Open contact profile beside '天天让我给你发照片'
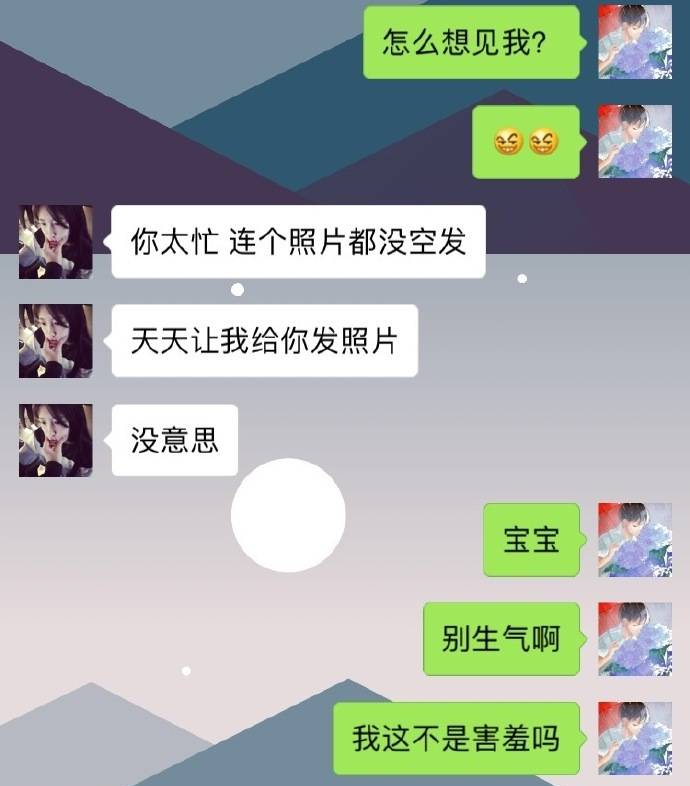The width and height of the screenshot is (690, 786). [x=56, y=341]
